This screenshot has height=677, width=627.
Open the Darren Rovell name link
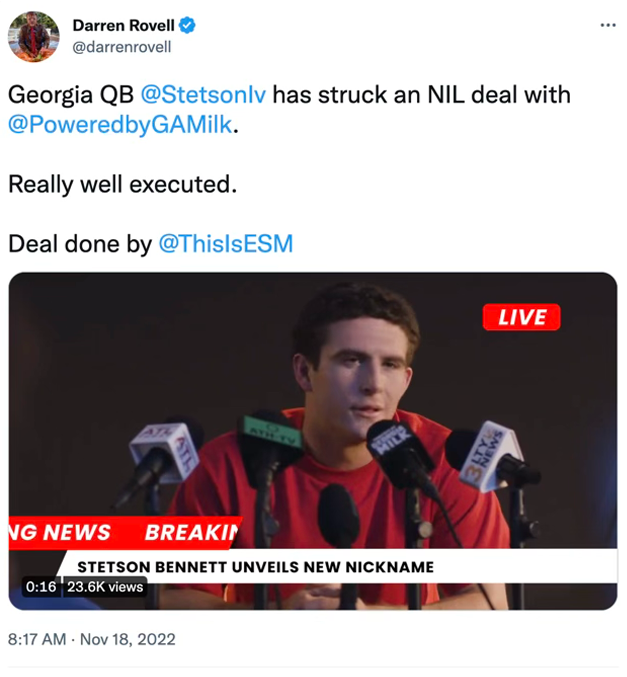tap(124, 26)
